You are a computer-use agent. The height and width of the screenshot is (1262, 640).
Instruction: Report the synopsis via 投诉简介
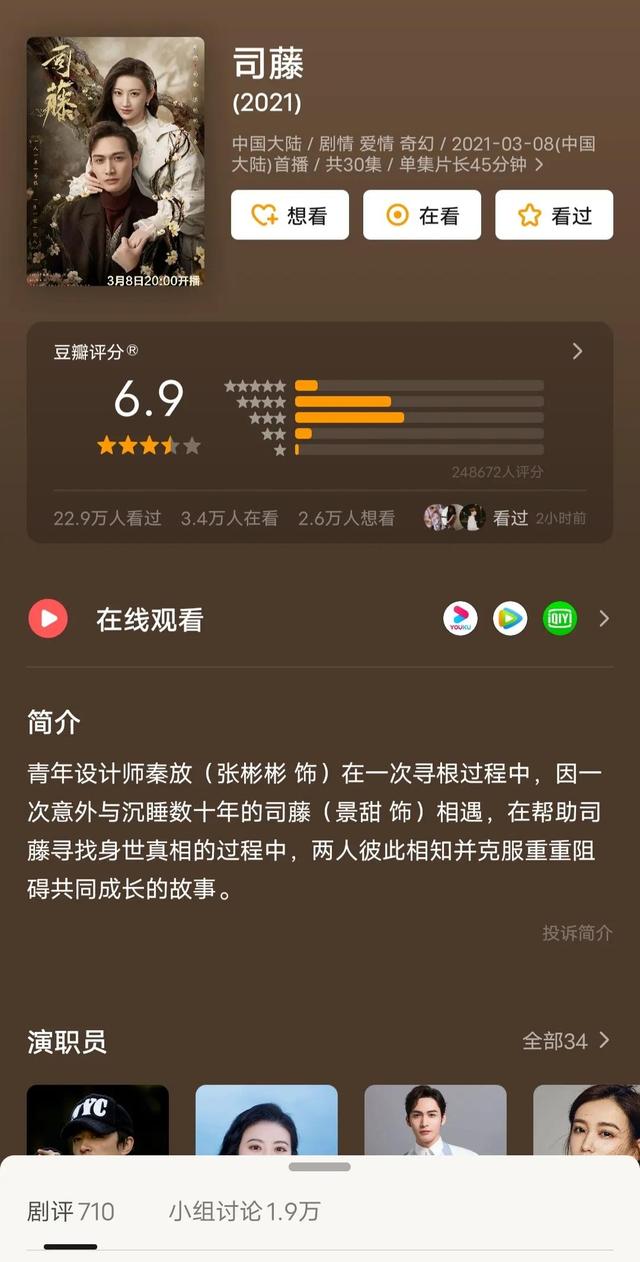577,933
